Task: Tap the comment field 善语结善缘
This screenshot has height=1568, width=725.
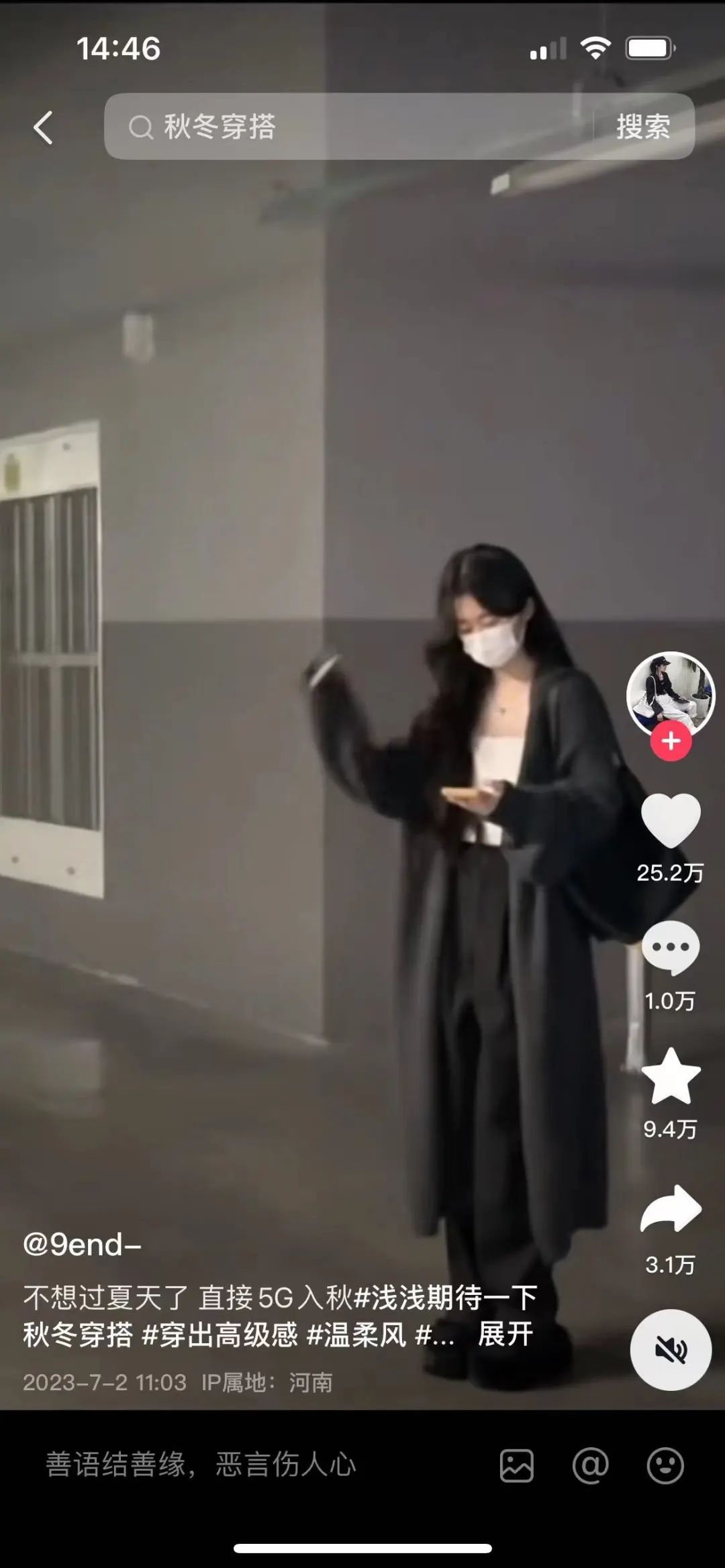Action: pos(201,1464)
